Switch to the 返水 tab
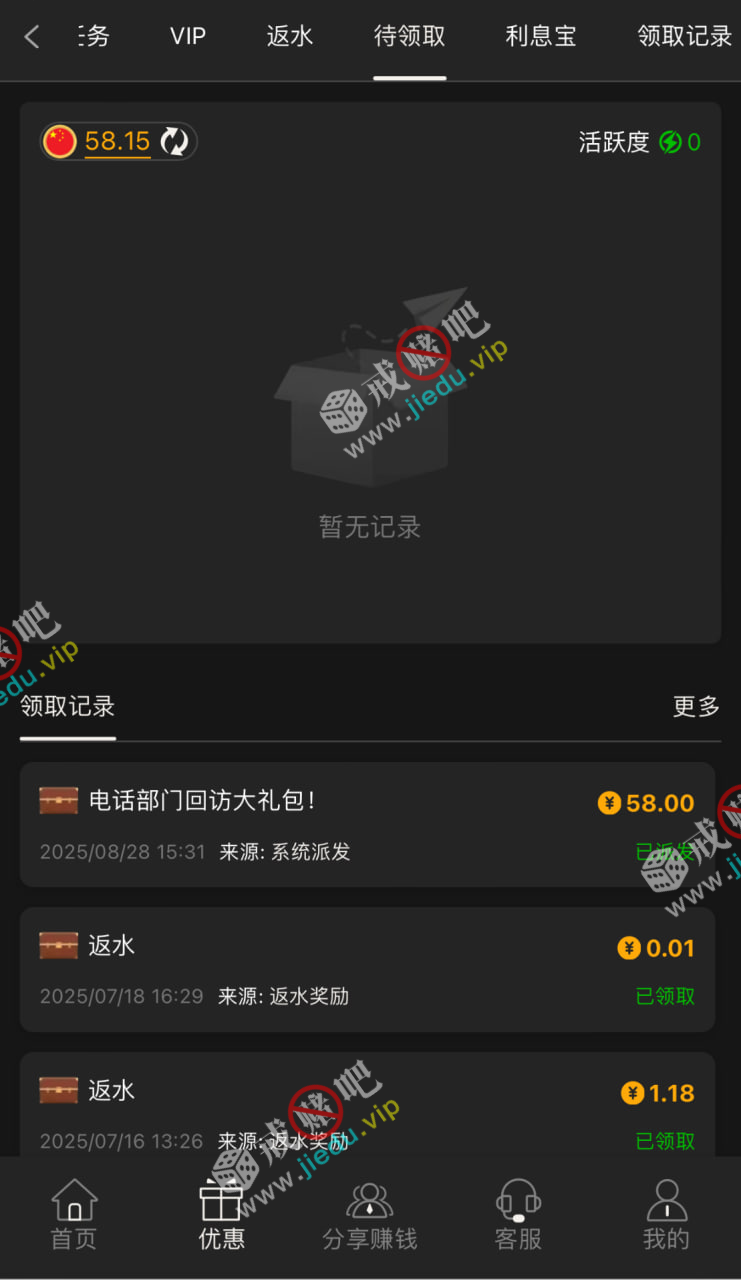The width and height of the screenshot is (741, 1280). [x=290, y=38]
